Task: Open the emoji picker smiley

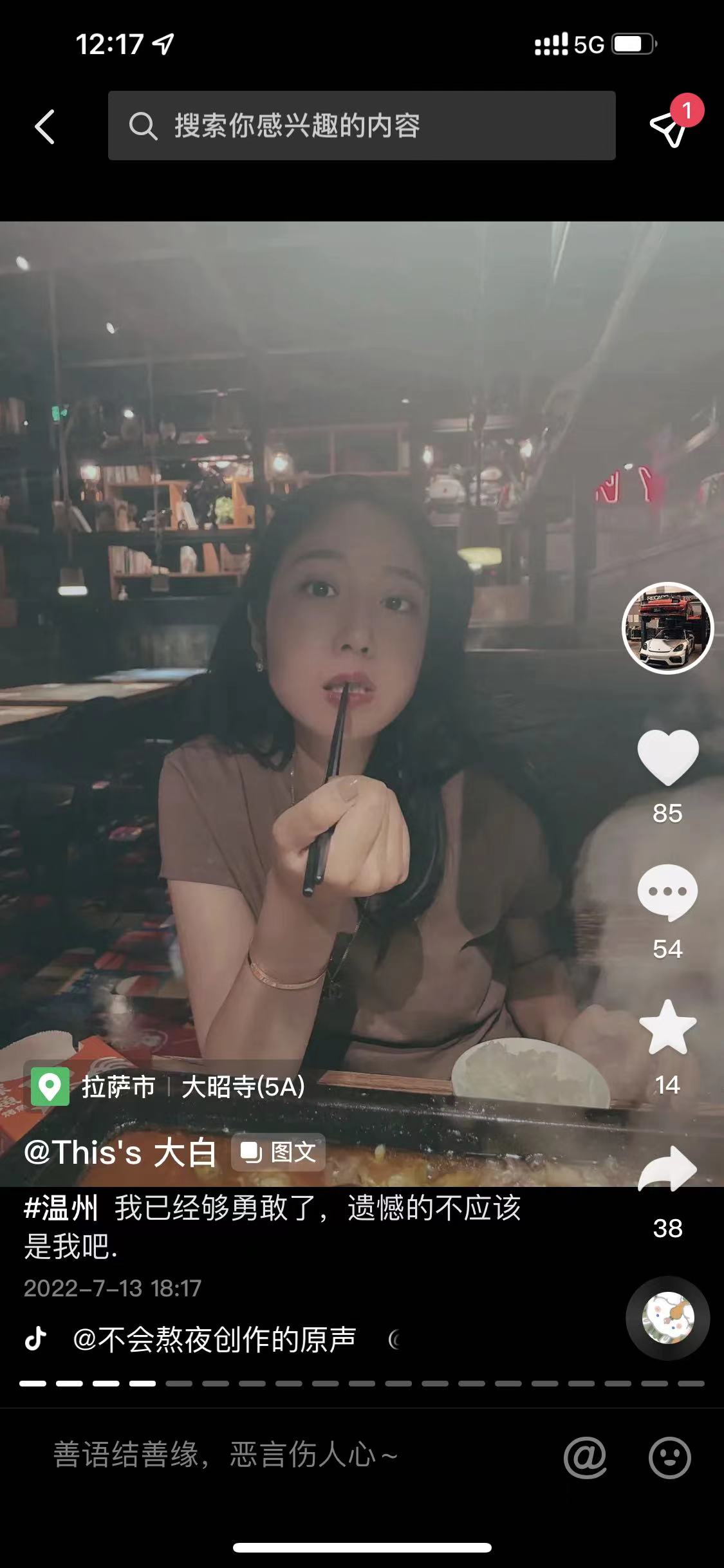Action: [669, 1457]
